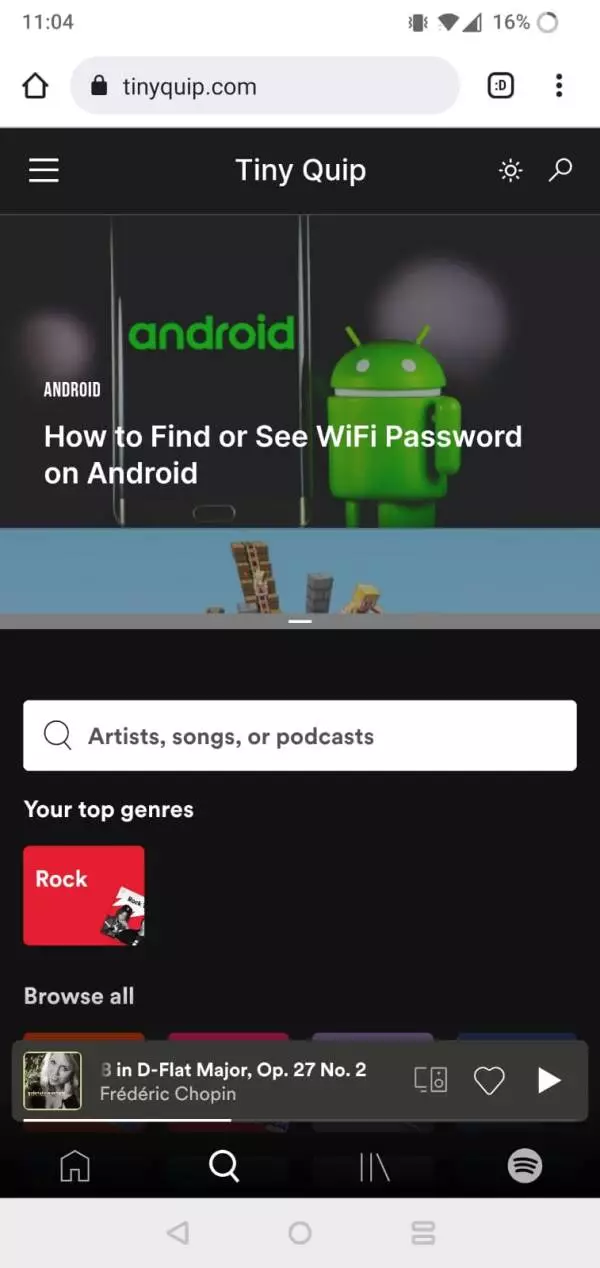Like the Frédéric Chopin track
This screenshot has width=600, height=1268.
pyautogui.click(x=489, y=1080)
